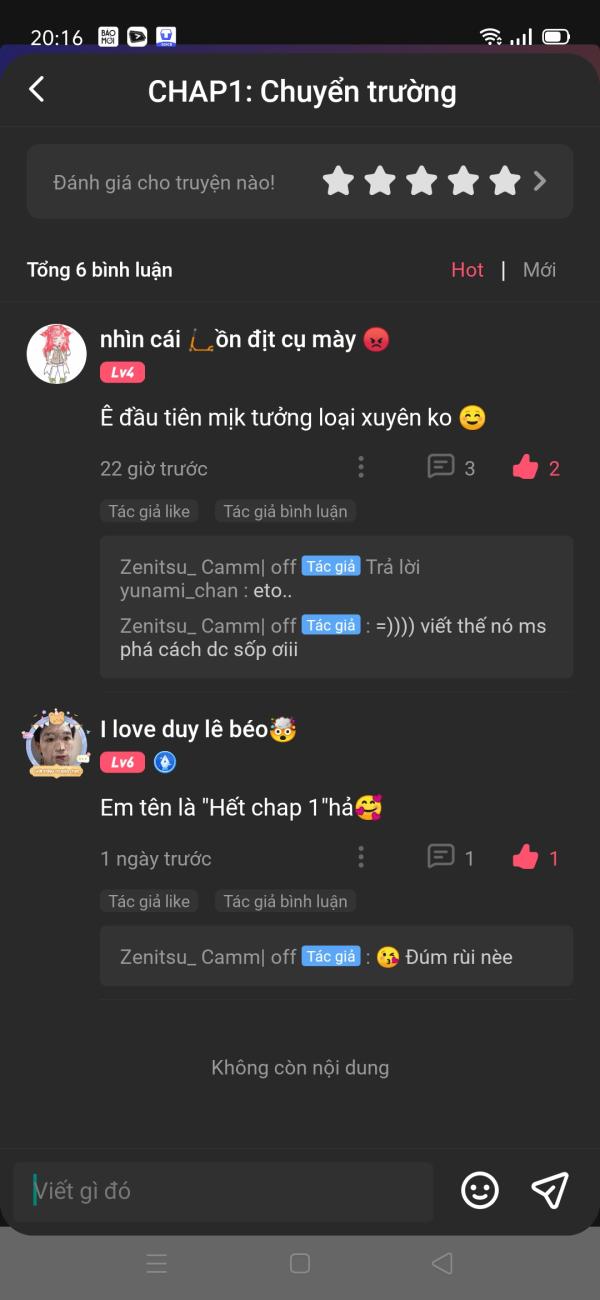Open replies on the 22 giờ trước comment
Viewport: 600px width, 1300px height.
tap(451, 467)
